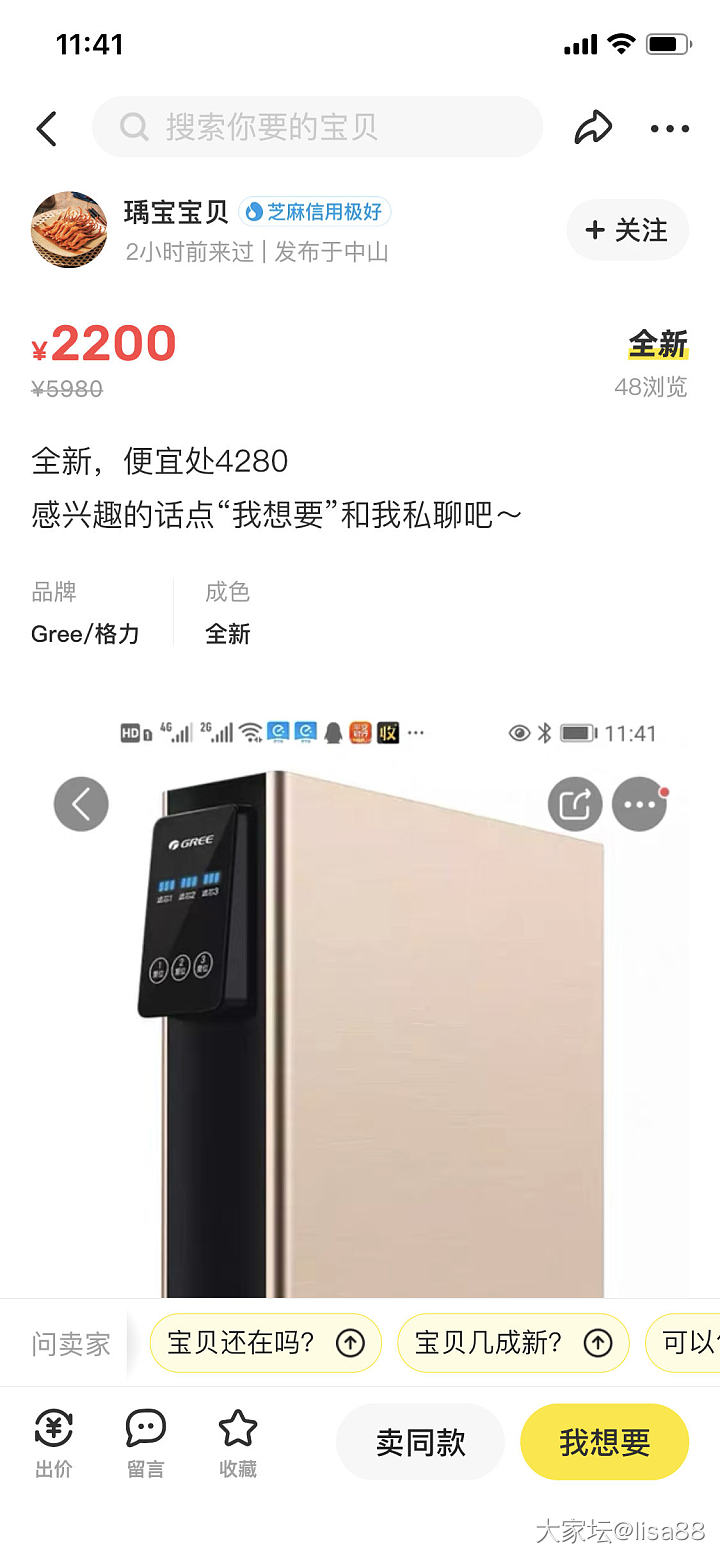Follow the seller with 关注 button

[x=627, y=230]
